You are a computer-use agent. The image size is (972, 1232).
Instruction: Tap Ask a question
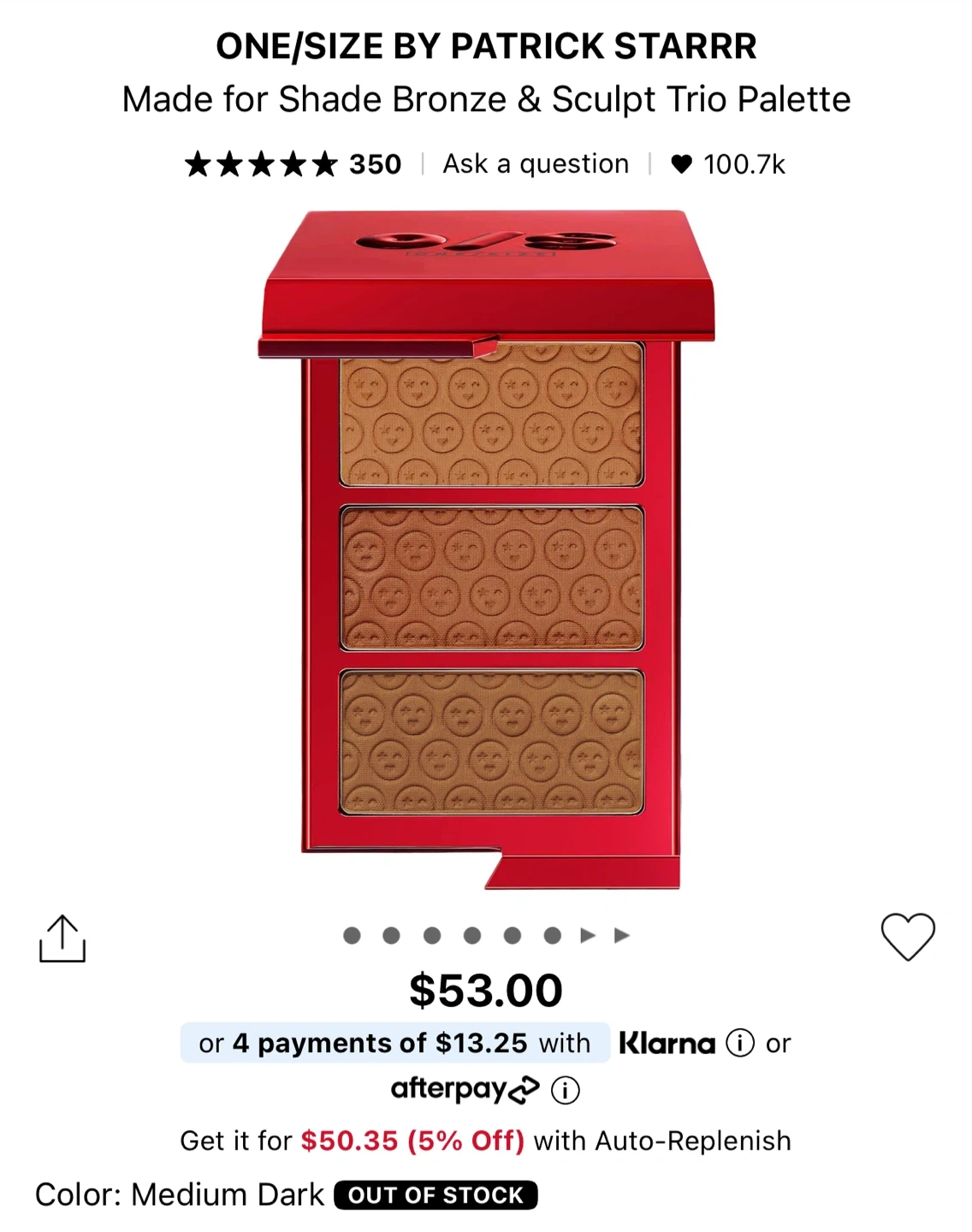click(536, 163)
